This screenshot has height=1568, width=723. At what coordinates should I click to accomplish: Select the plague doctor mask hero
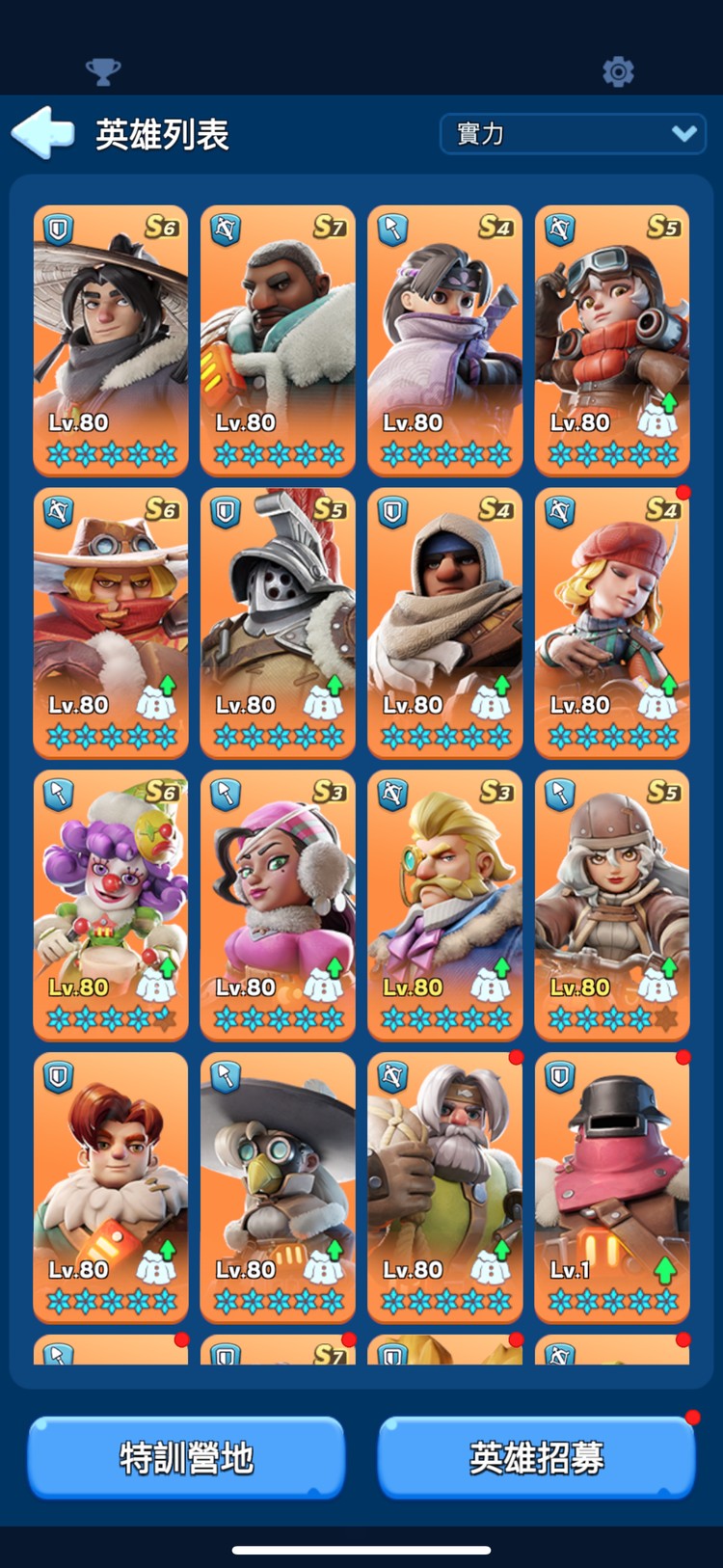(x=278, y=1186)
